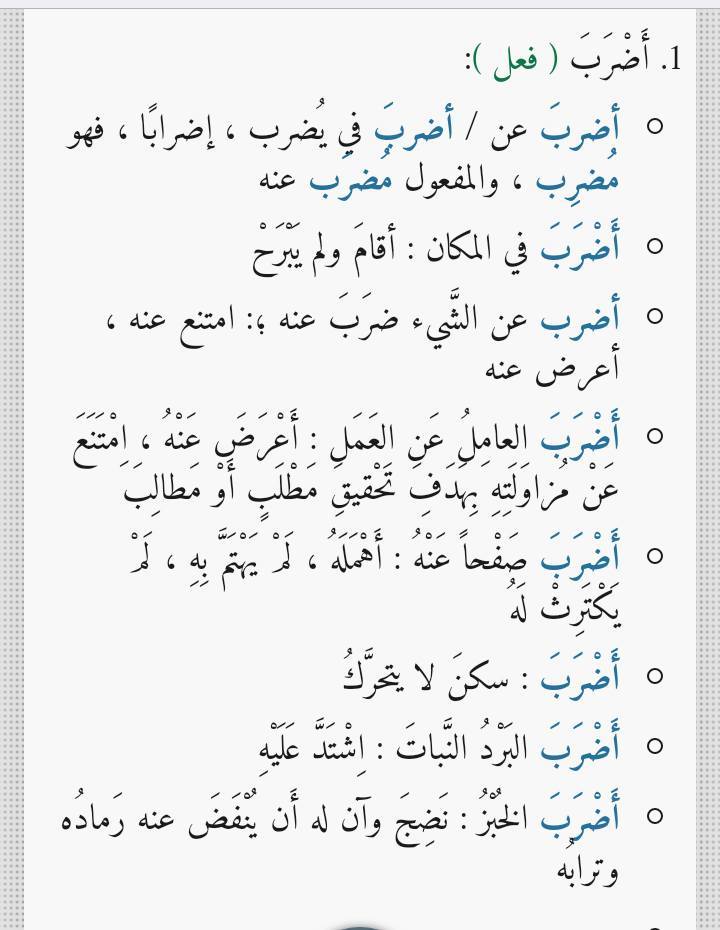
Task: Open the blue أضربَ link before "عن /"
Action: coord(579,129)
